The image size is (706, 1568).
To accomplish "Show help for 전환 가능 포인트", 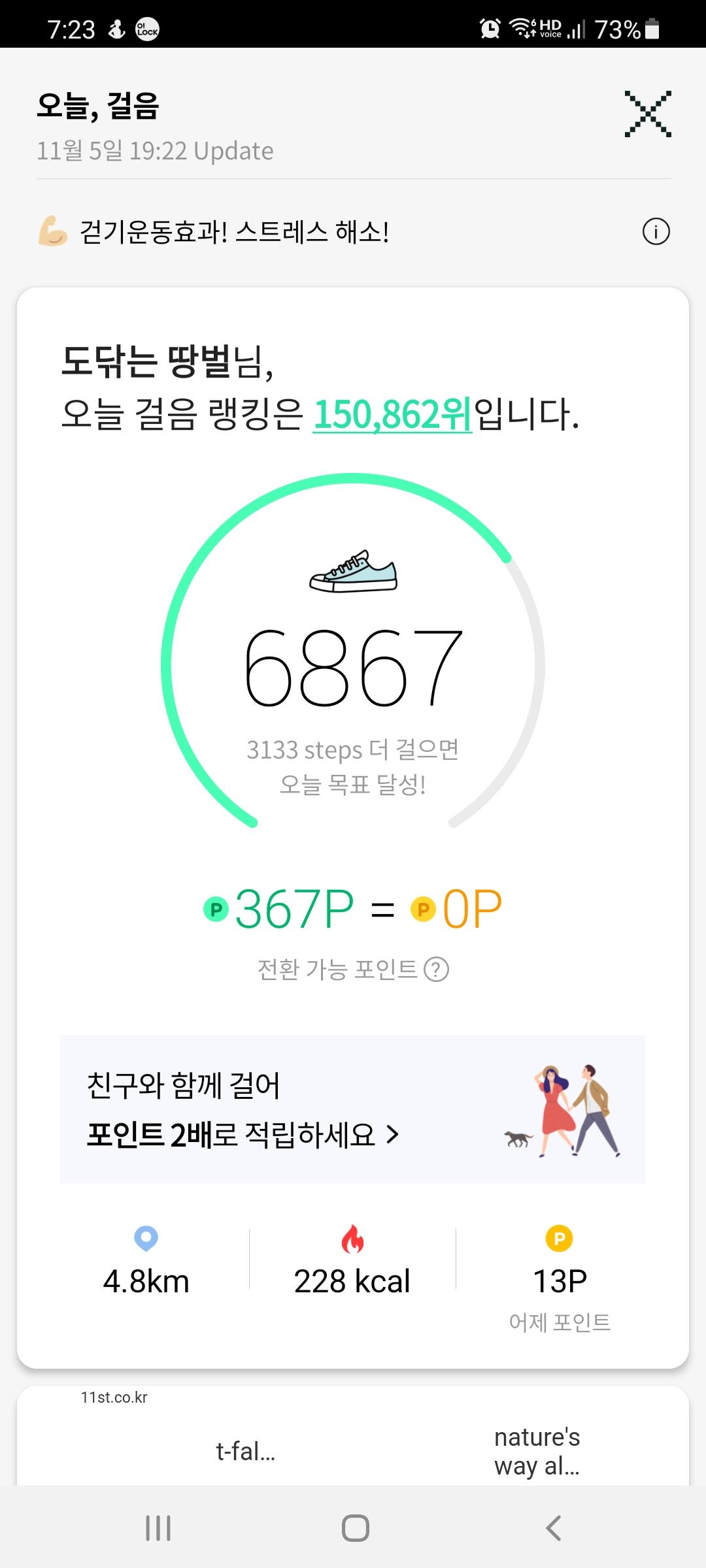I will 437,970.
